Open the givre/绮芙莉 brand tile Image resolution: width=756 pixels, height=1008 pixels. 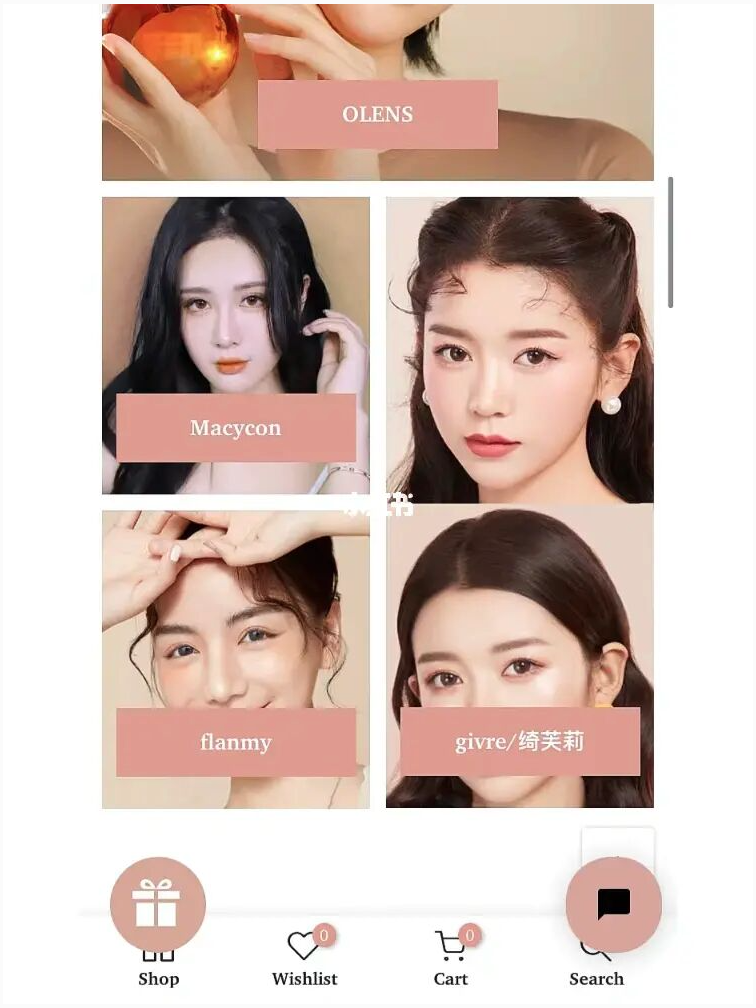coord(519,742)
